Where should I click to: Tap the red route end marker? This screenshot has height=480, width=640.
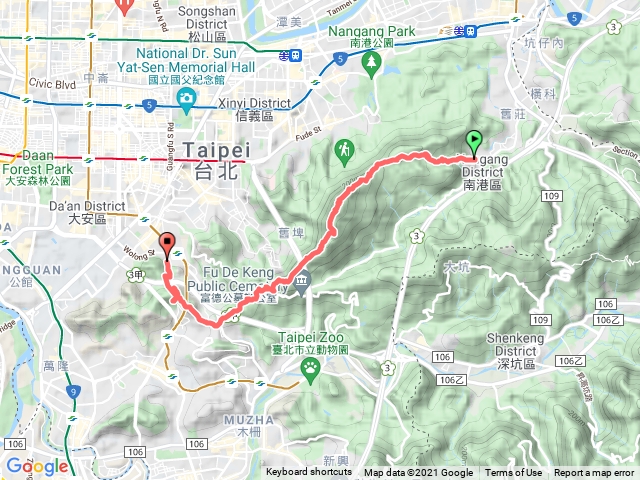click(167, 244)
